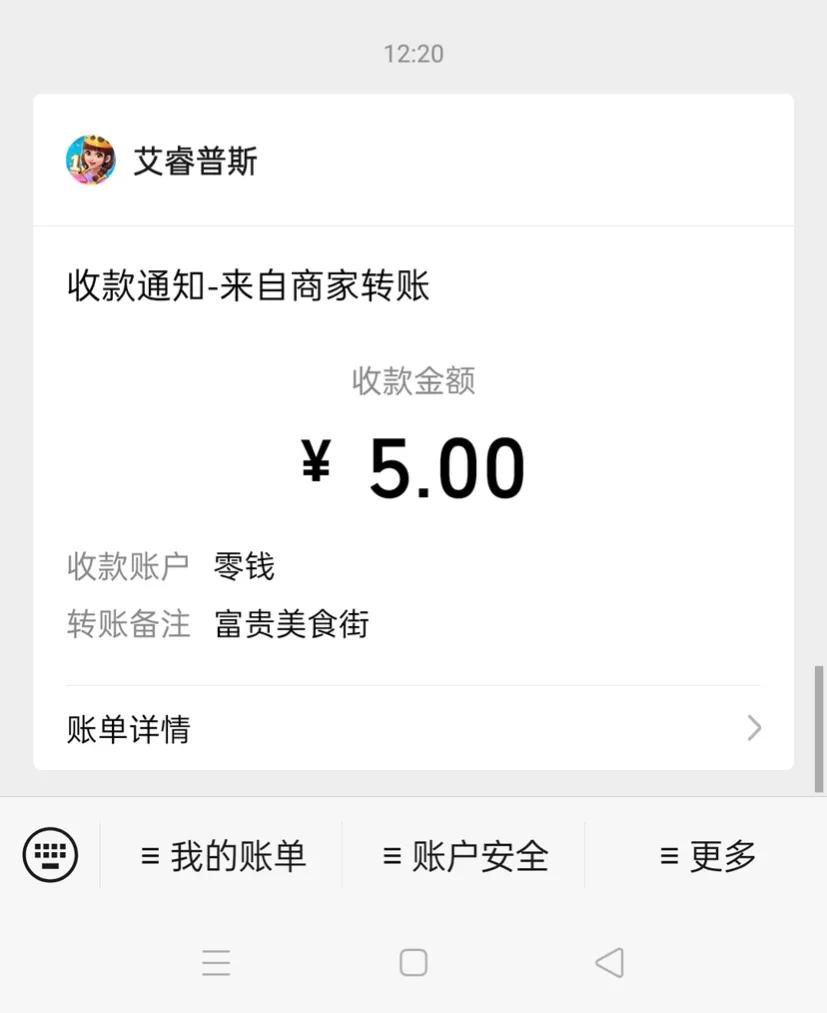
Task: Tap the keyboard input icon
Action: coord(48,855)
